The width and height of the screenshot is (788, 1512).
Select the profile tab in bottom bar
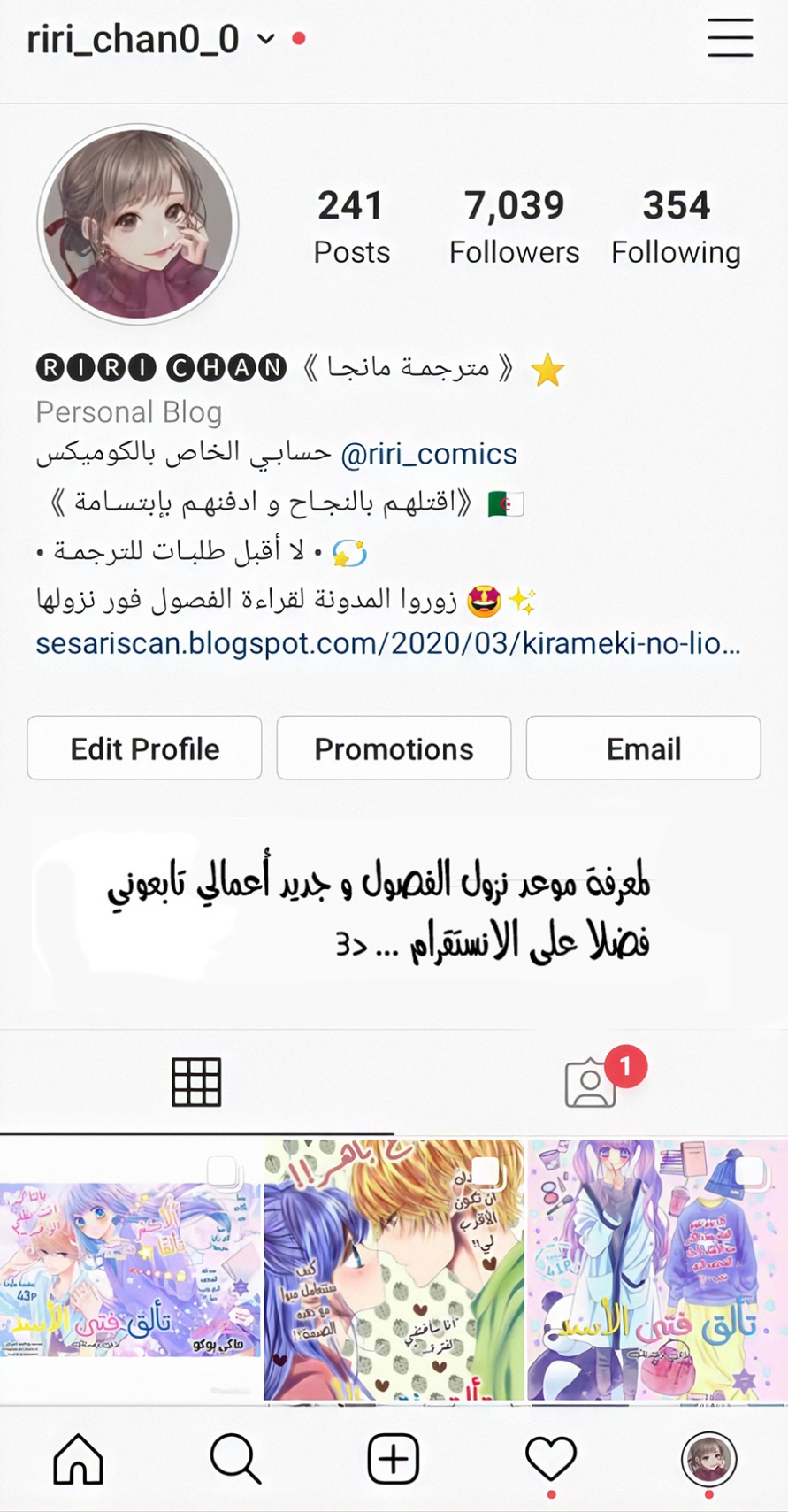point(708,1459)
